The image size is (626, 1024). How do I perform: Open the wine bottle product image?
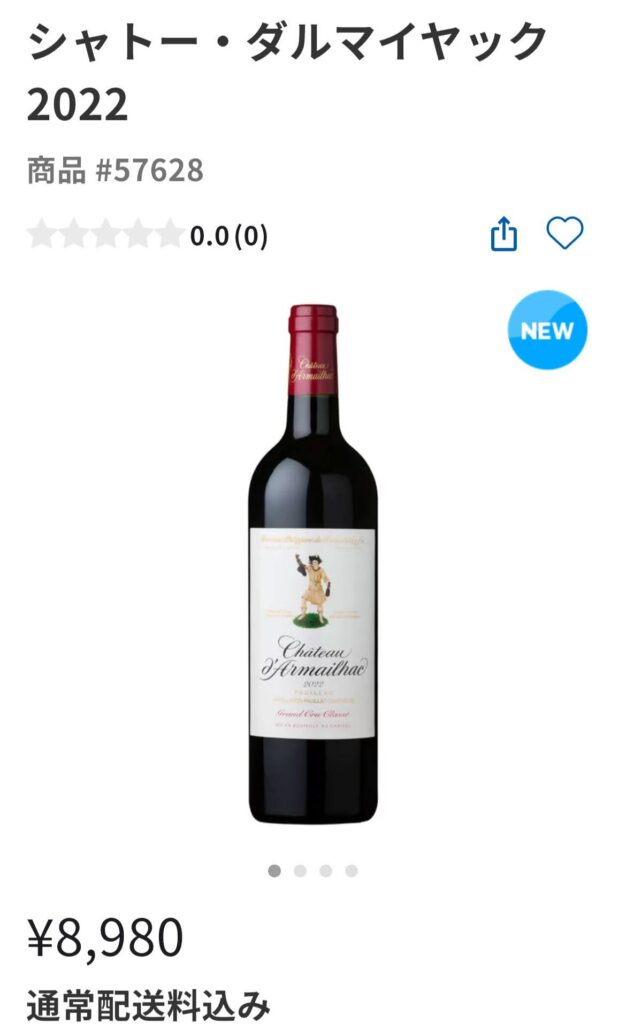pos(313,565)
